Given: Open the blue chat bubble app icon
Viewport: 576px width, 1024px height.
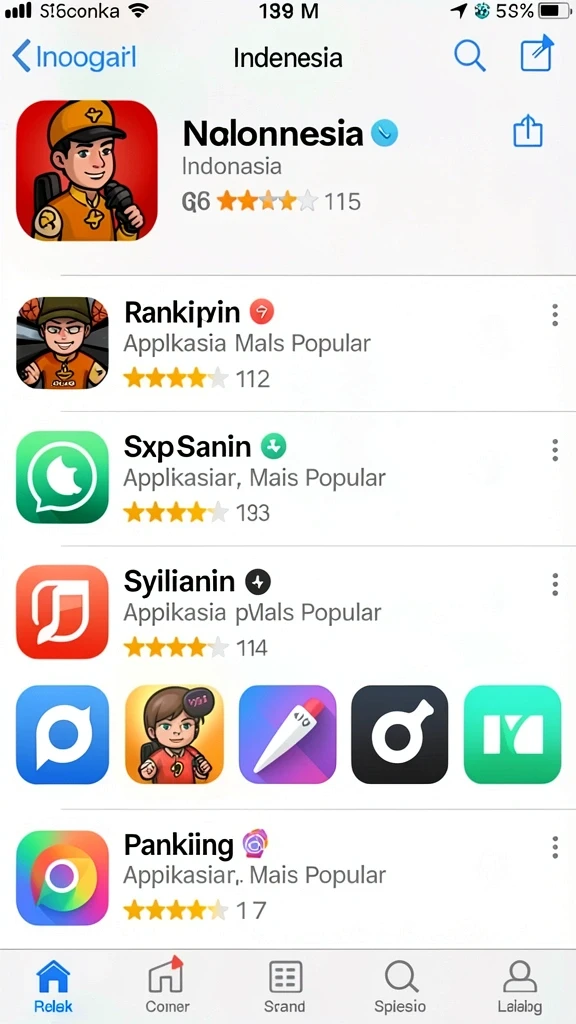Looking at the screenshot, I should point(63,734).
